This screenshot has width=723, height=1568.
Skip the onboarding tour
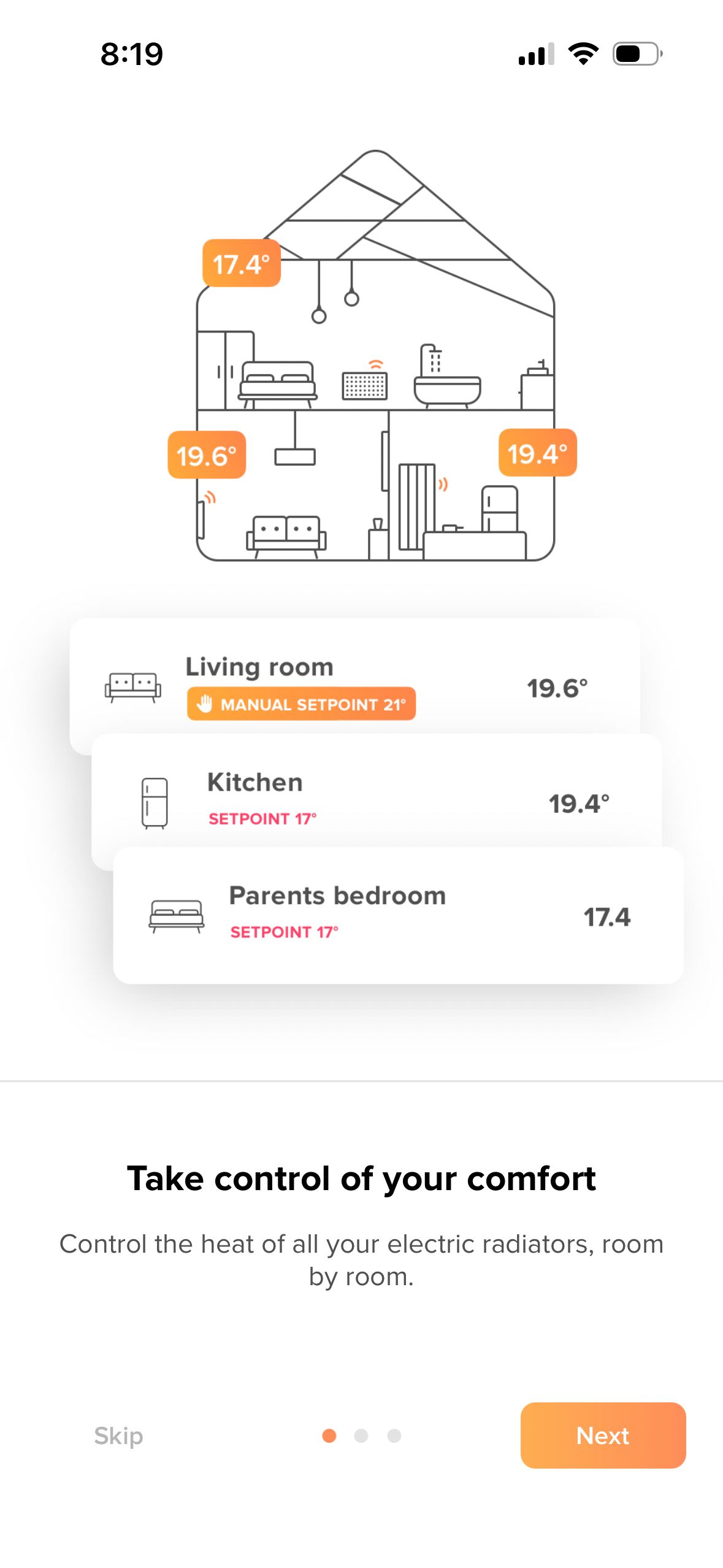[118, 1436]
